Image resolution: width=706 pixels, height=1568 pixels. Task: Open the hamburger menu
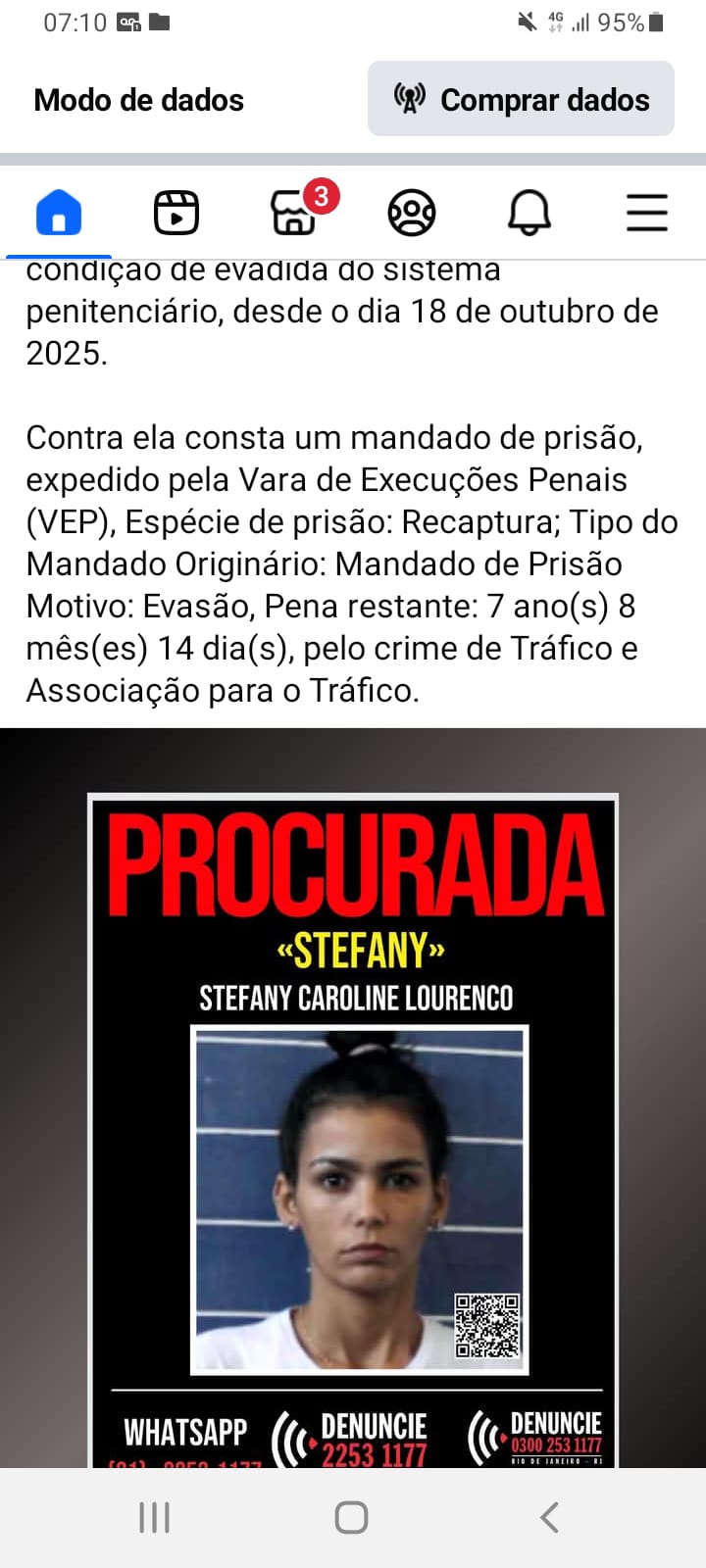click(x=647, y=212)
